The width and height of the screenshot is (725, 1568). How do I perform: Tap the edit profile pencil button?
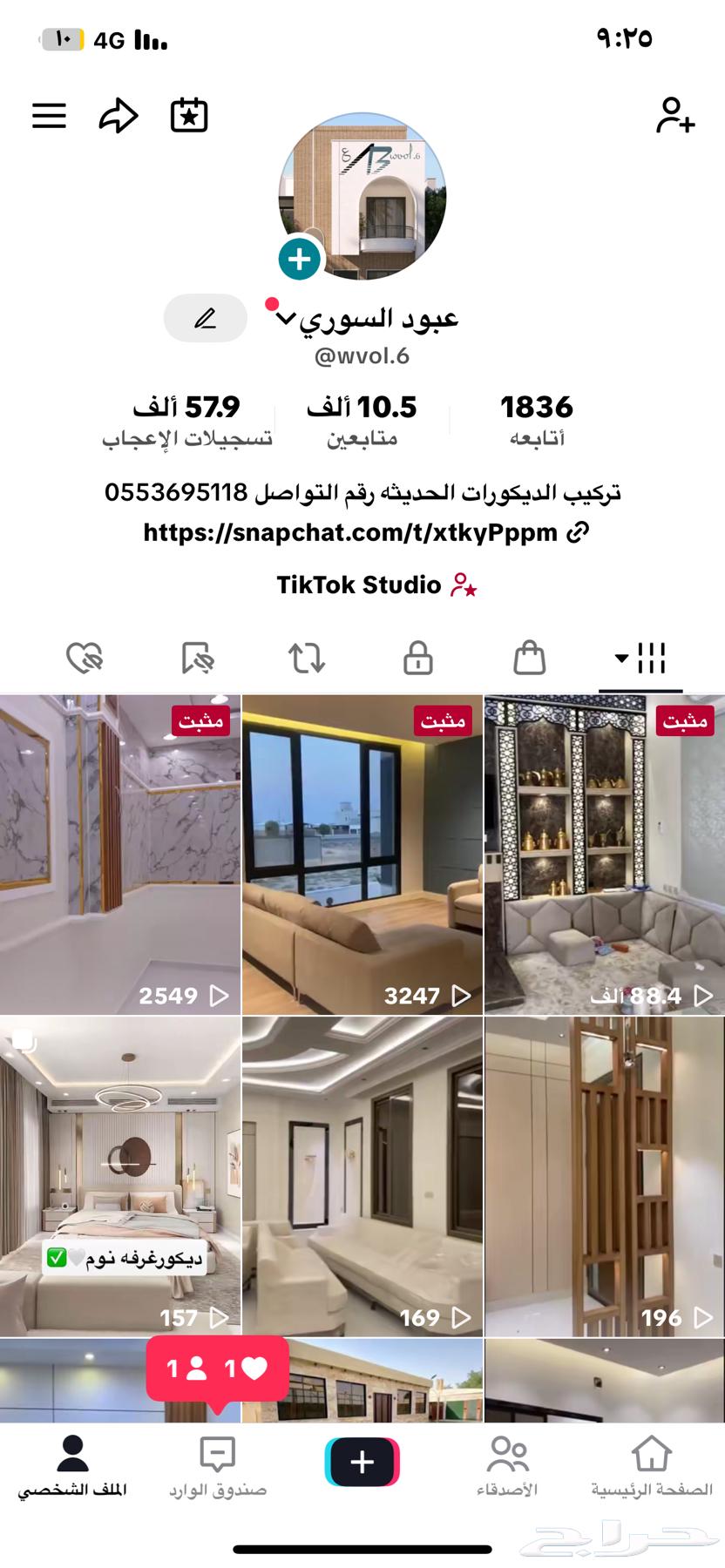click(x=205, y=318)
